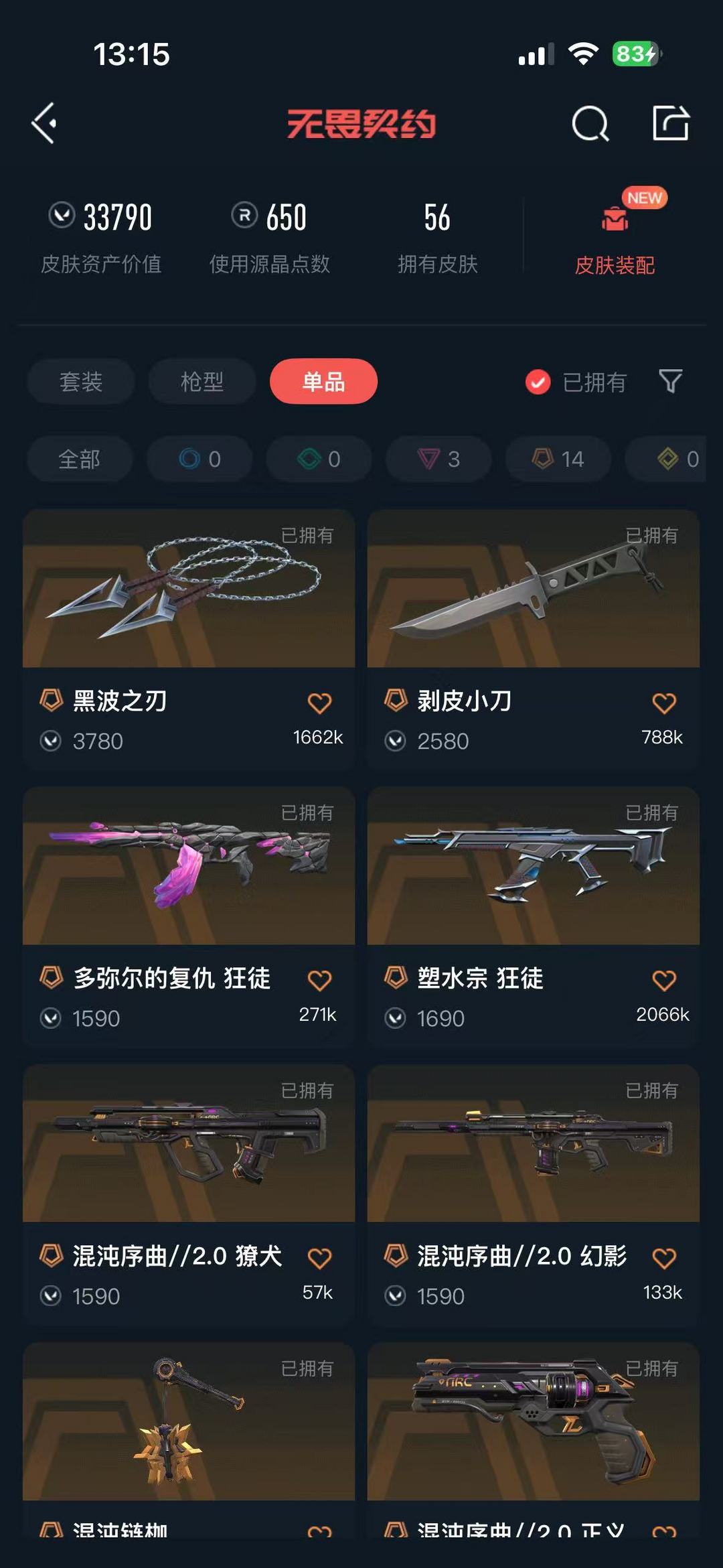
Task: Go back using the top-left arrow
Action: 44,123
